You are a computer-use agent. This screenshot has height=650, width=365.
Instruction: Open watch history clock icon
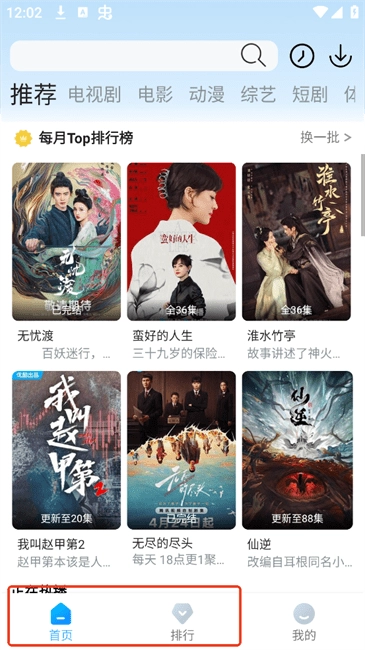coord(302,56)
